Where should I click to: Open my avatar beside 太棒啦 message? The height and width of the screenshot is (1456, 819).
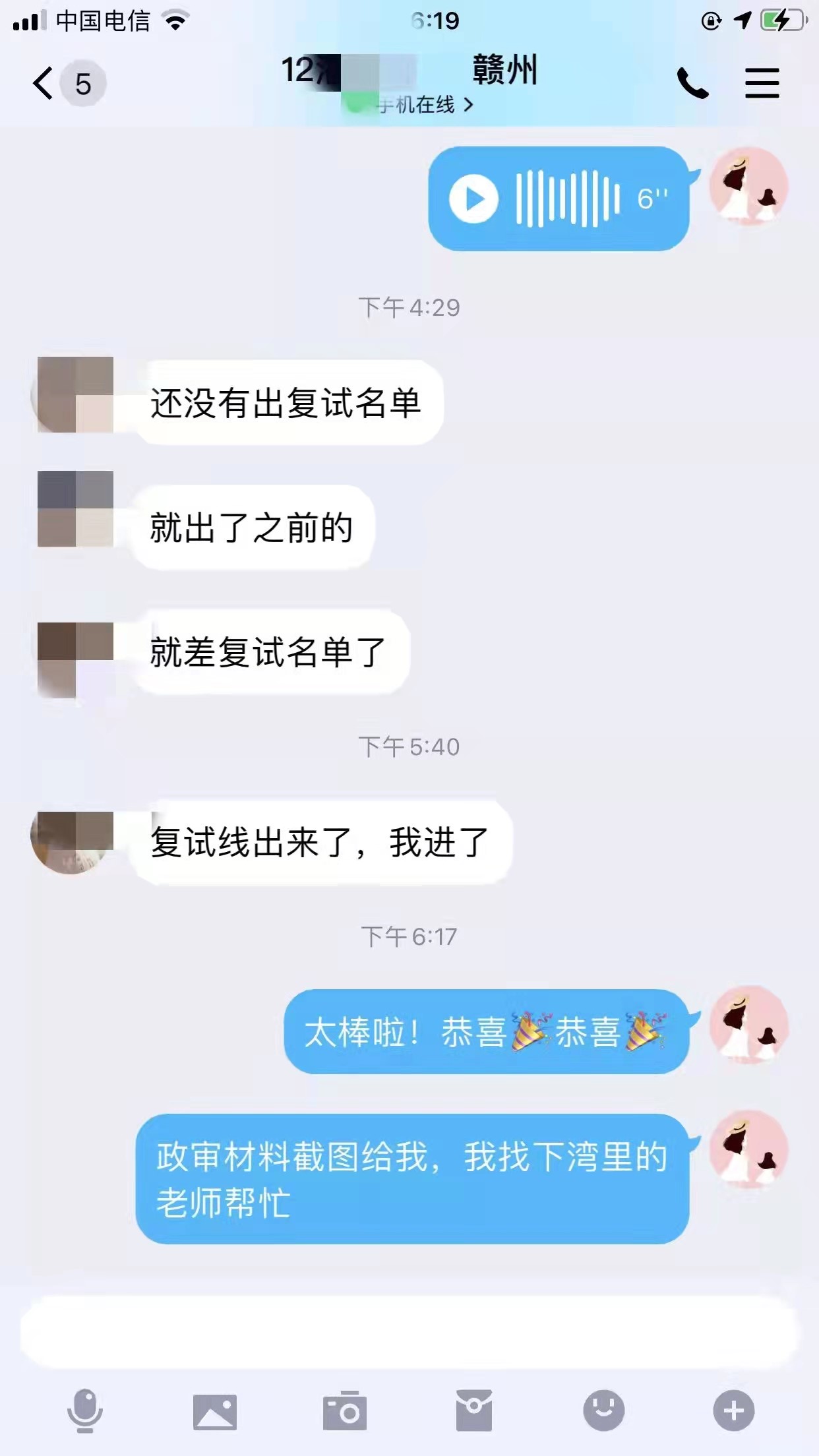pyautogui.click(x=748, y=1025)
